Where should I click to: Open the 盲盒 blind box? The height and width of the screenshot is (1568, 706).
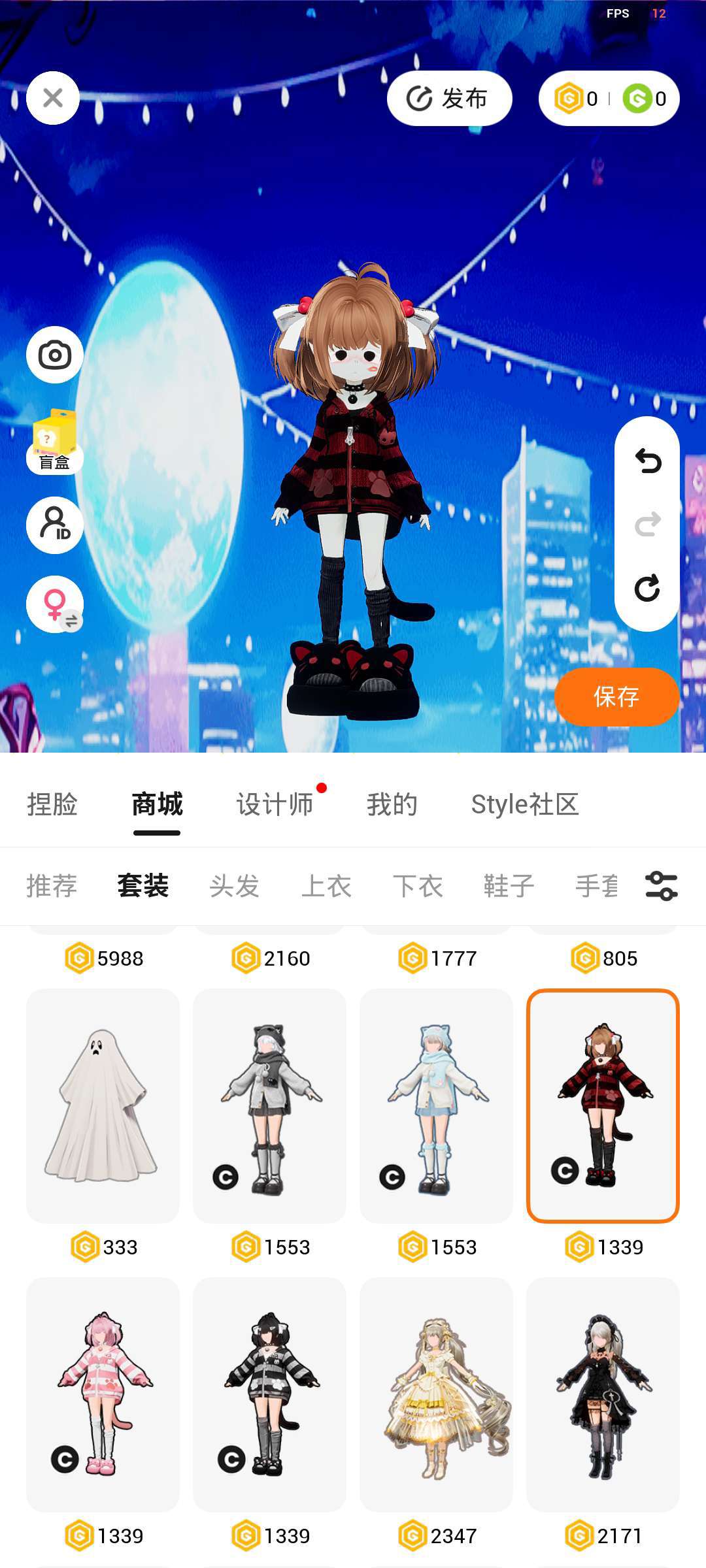coord(55,442)
